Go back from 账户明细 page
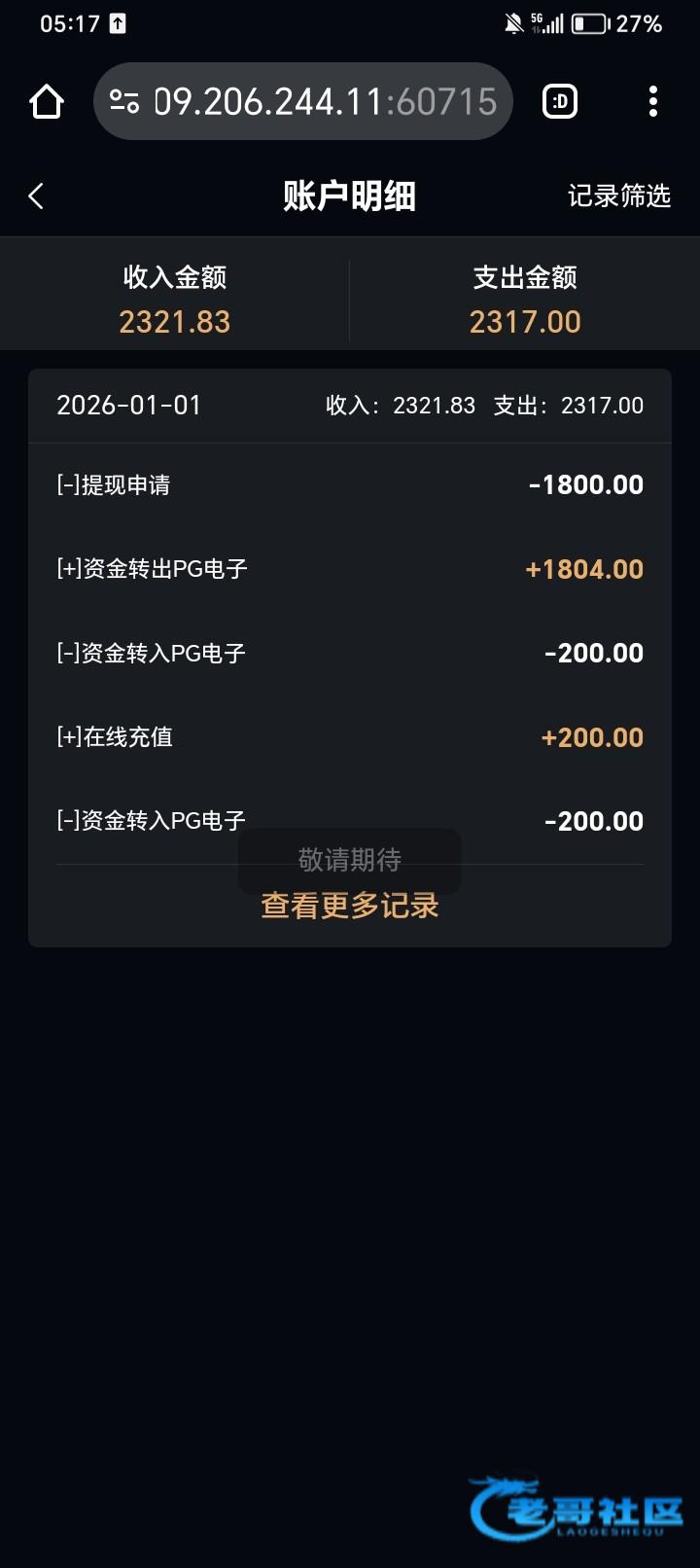Viewport: 700px width, 1568px height. 37,196
